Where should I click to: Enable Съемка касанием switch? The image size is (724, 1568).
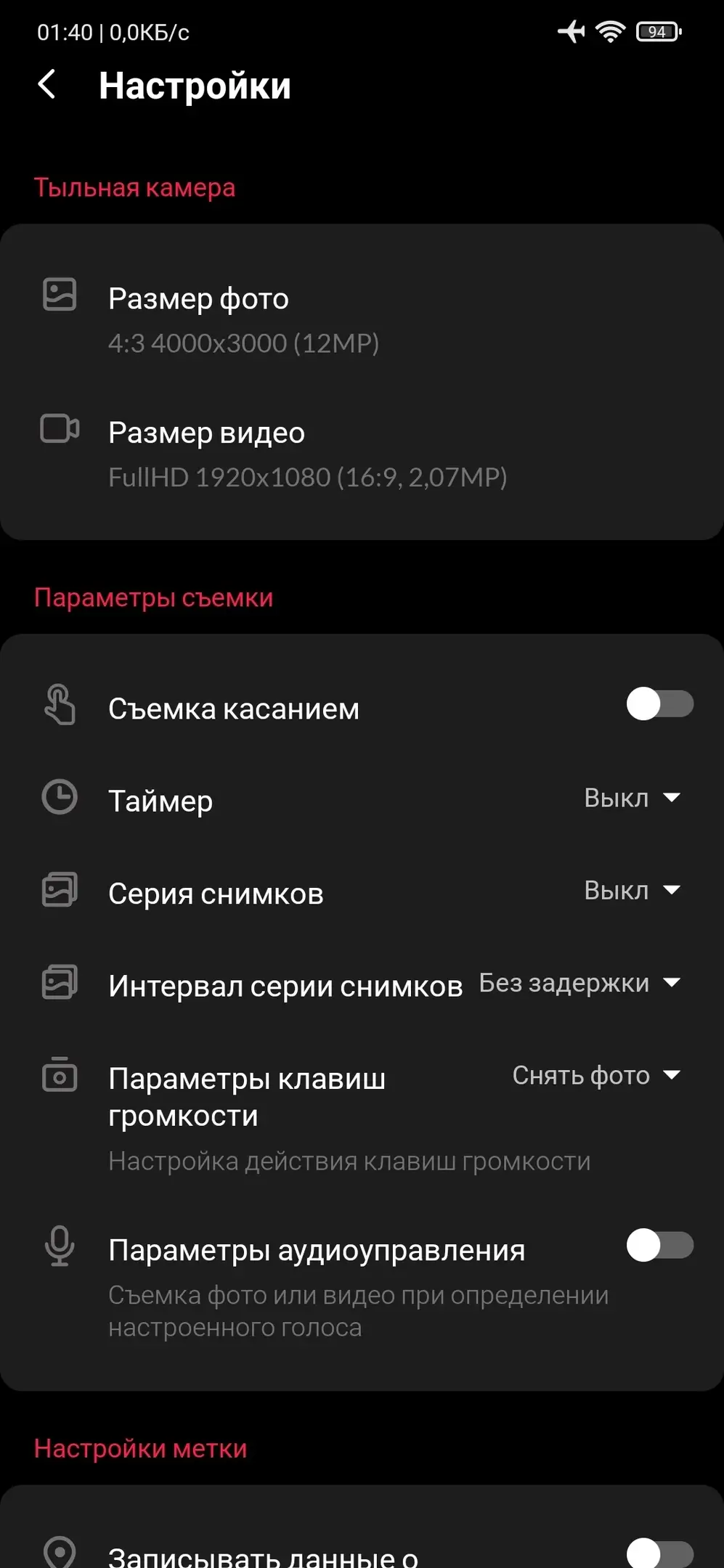click(x=659, y=704)
